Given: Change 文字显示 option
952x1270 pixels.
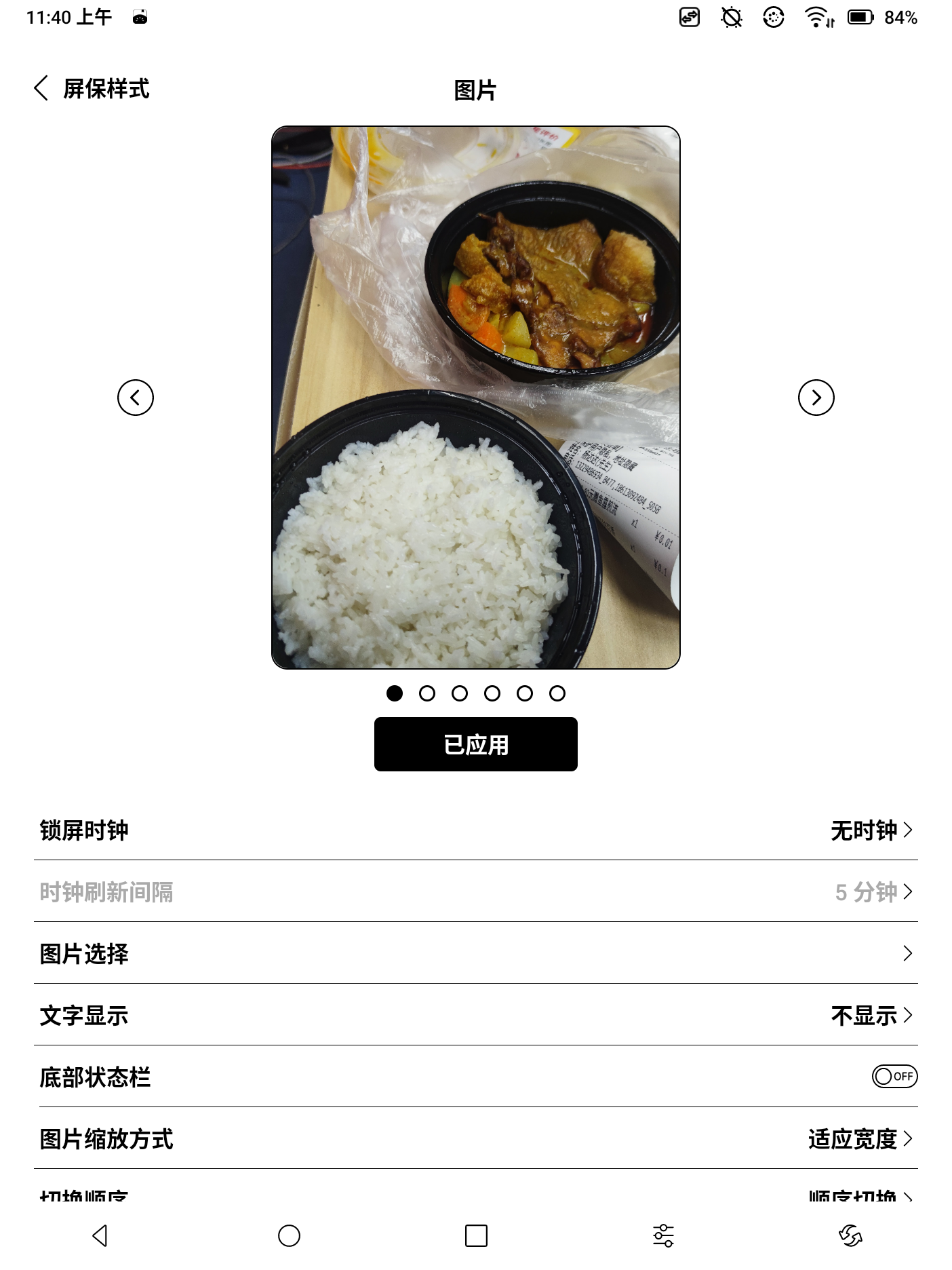Looking at the screenshot, I should (475, 1015).
